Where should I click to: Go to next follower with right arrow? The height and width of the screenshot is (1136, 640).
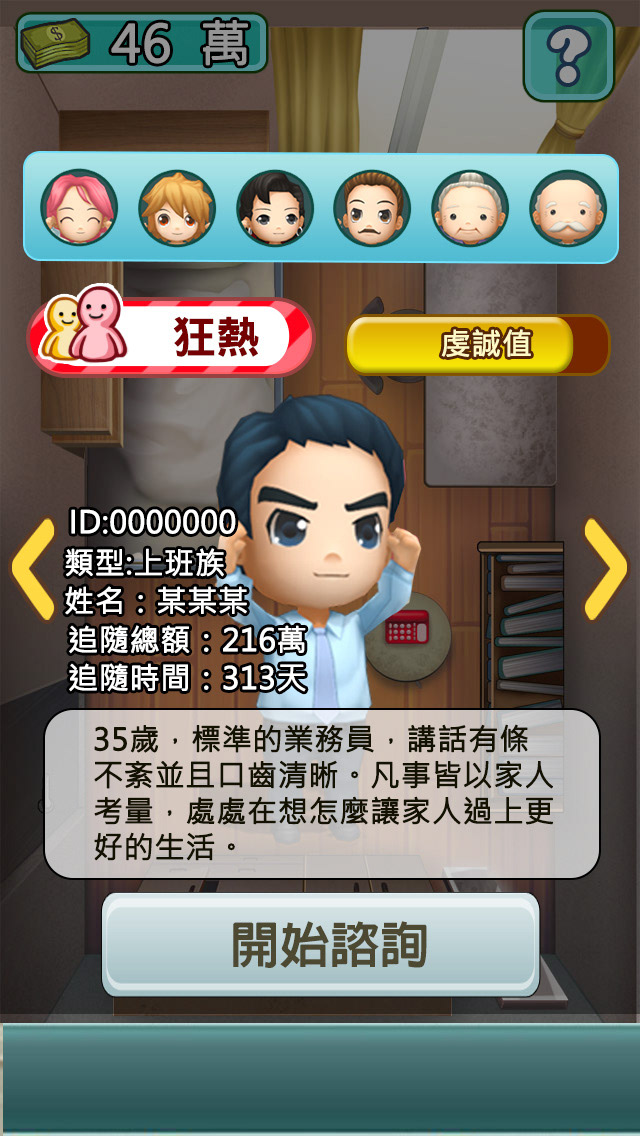click(606, 569)
